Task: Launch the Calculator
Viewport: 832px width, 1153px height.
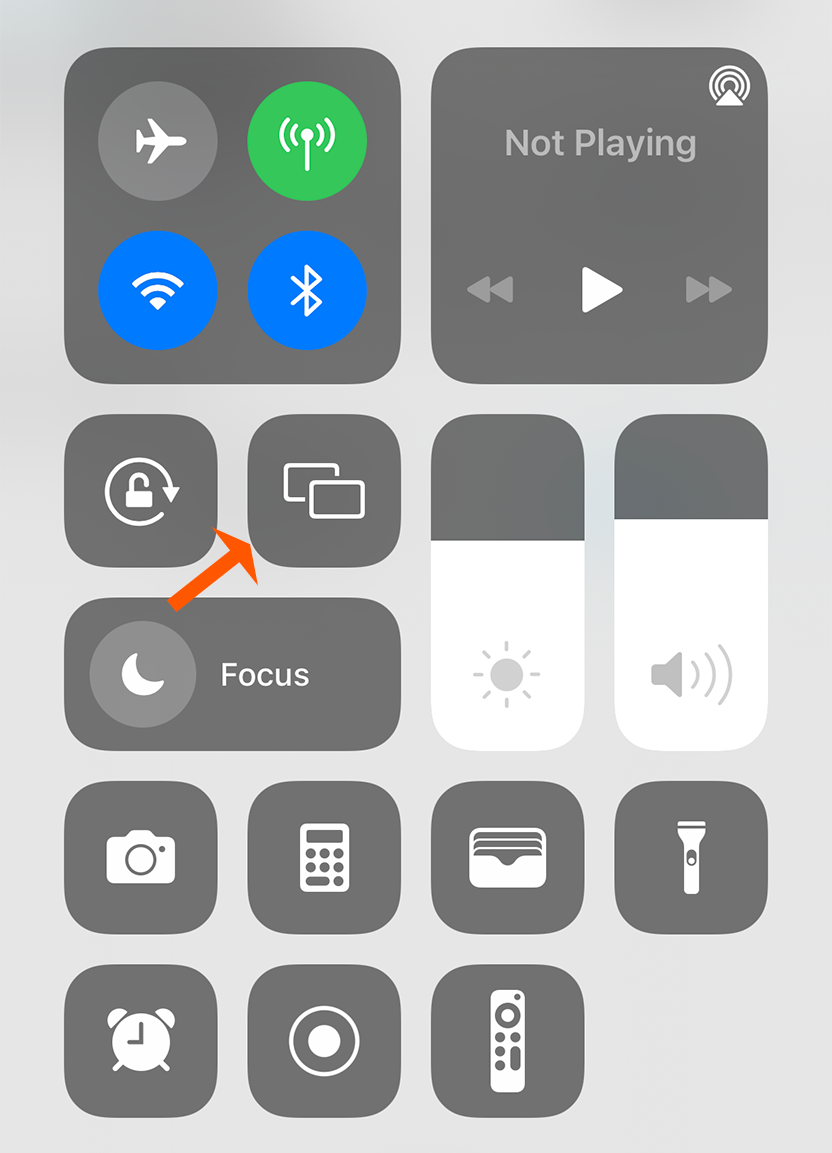Action: (323, 858)
